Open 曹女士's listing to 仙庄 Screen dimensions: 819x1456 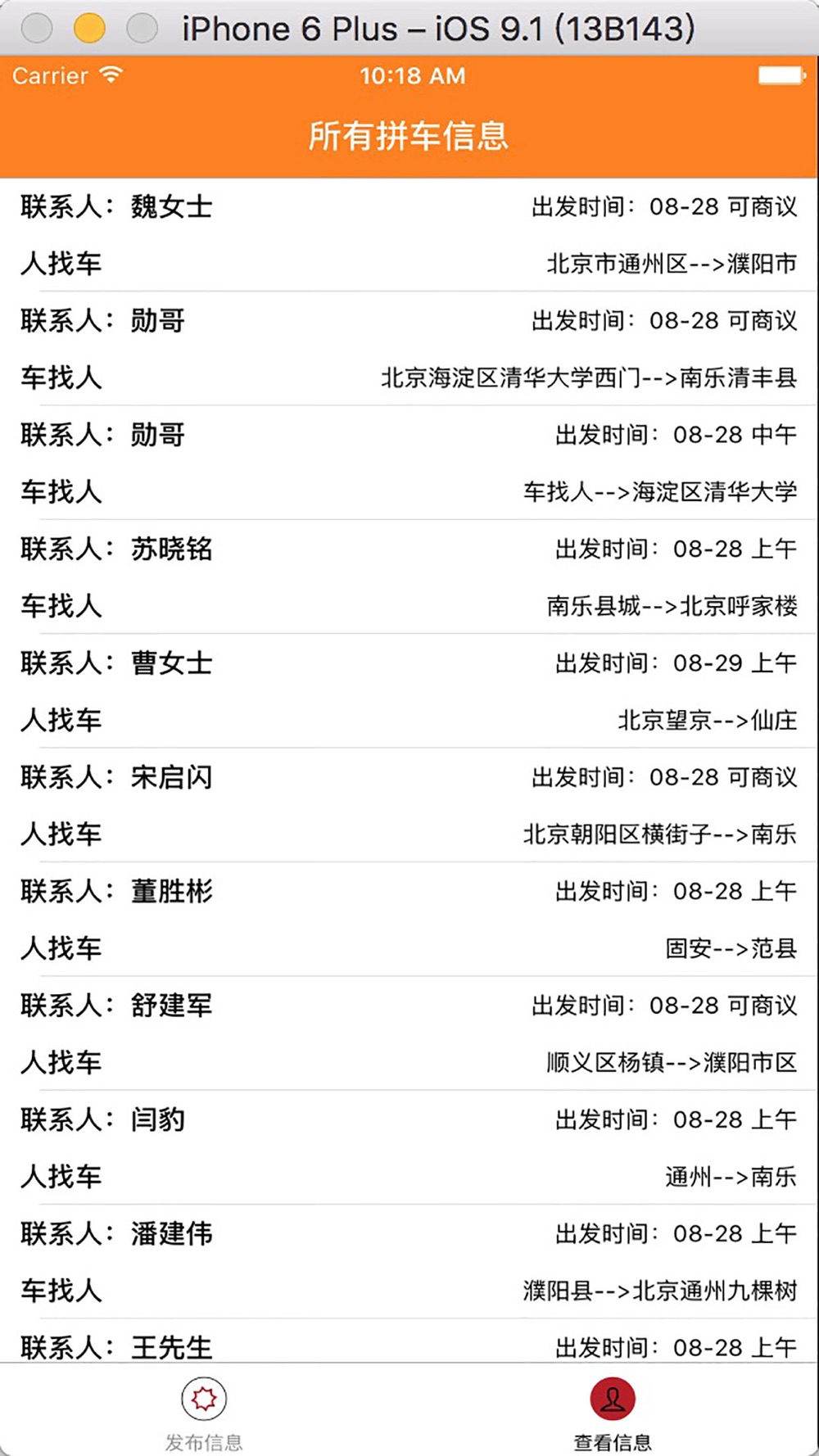[x=409, y=691]
